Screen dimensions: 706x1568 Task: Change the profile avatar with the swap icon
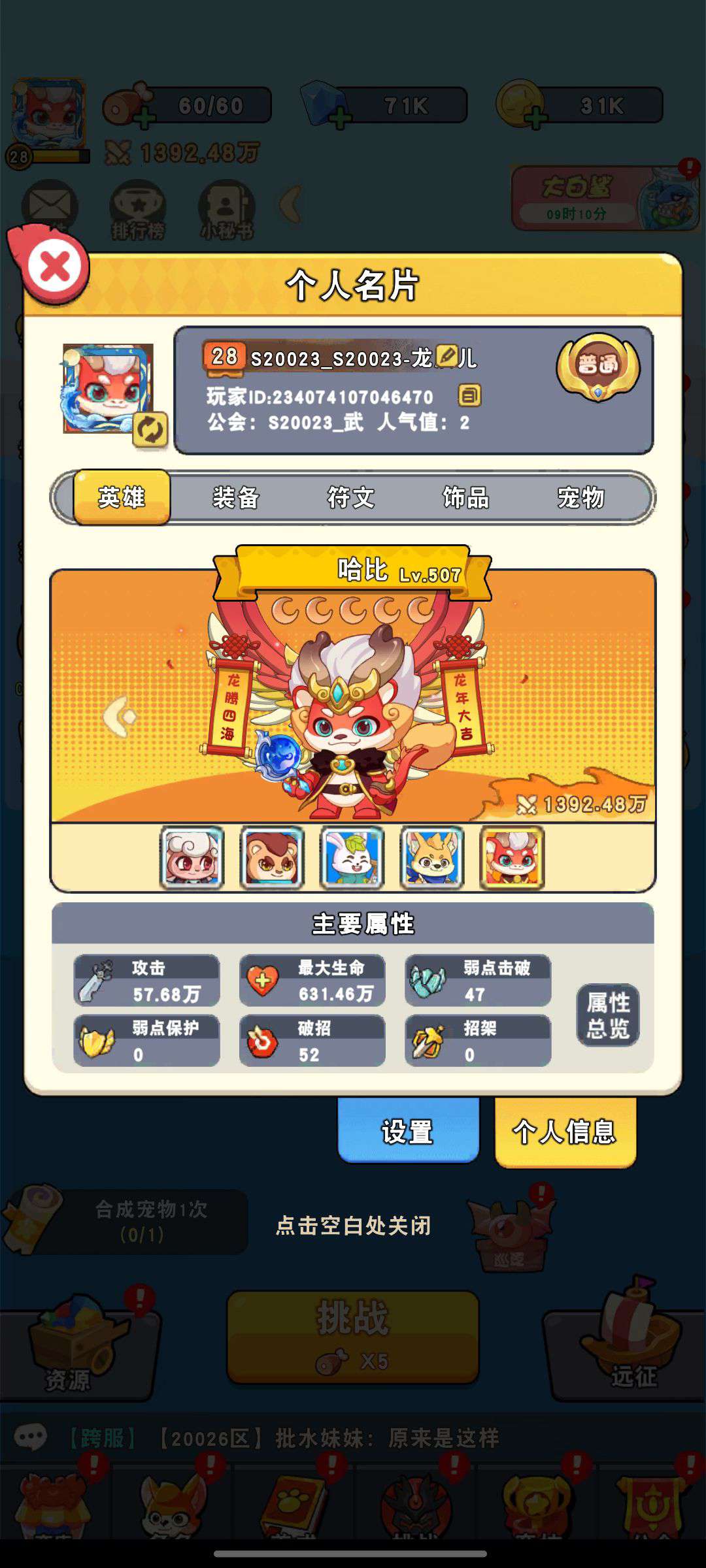pos(150,431)
